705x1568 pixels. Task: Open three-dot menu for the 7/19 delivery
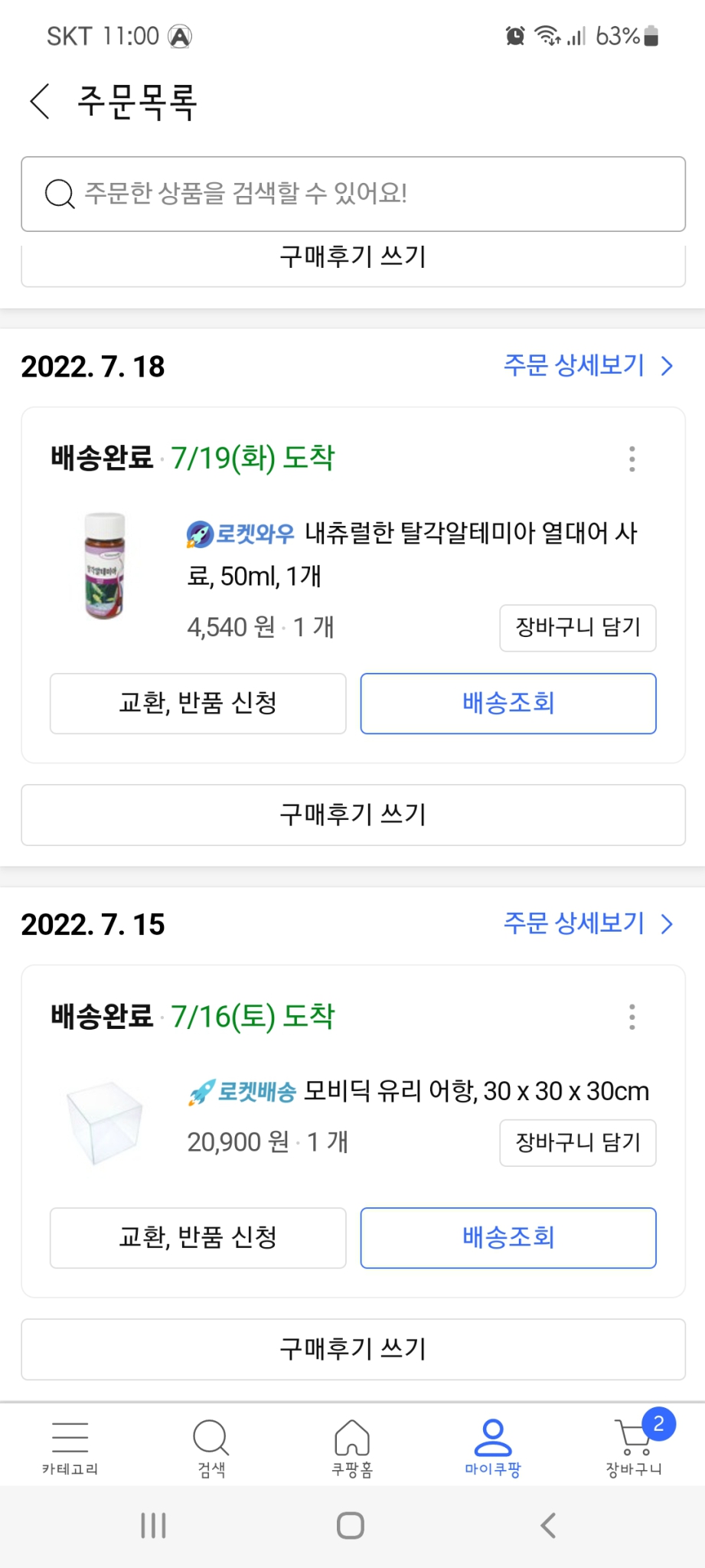[x=632, y=459]
